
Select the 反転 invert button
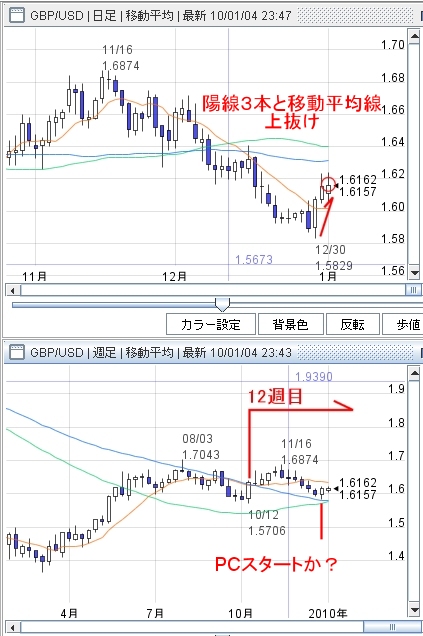(x=352, y=324)
